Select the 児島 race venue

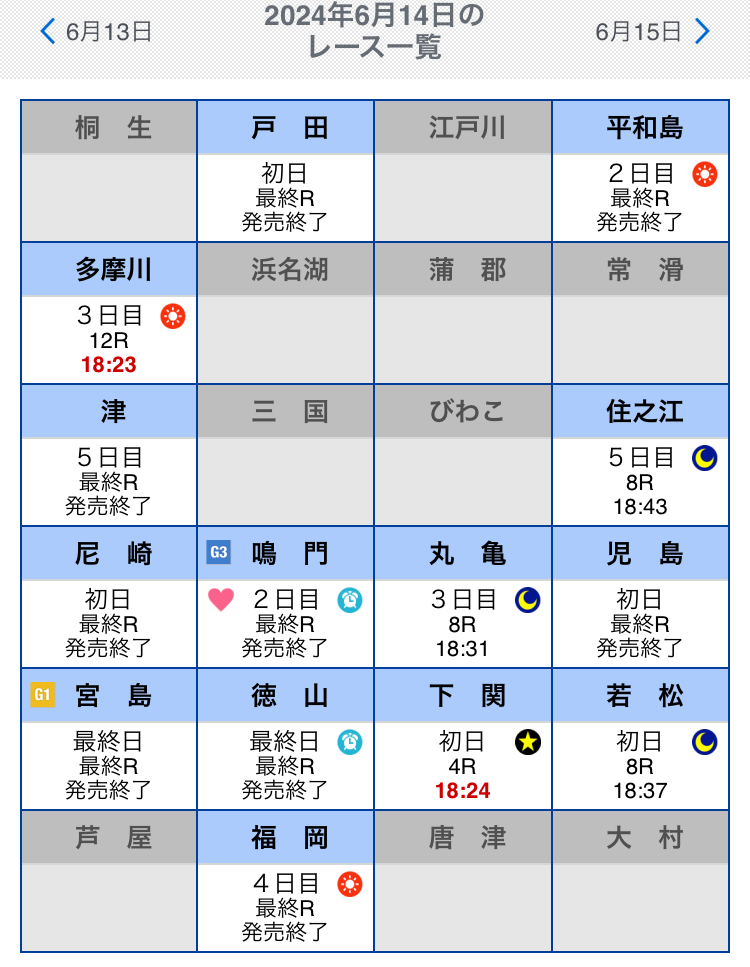[x=641, y=553]
